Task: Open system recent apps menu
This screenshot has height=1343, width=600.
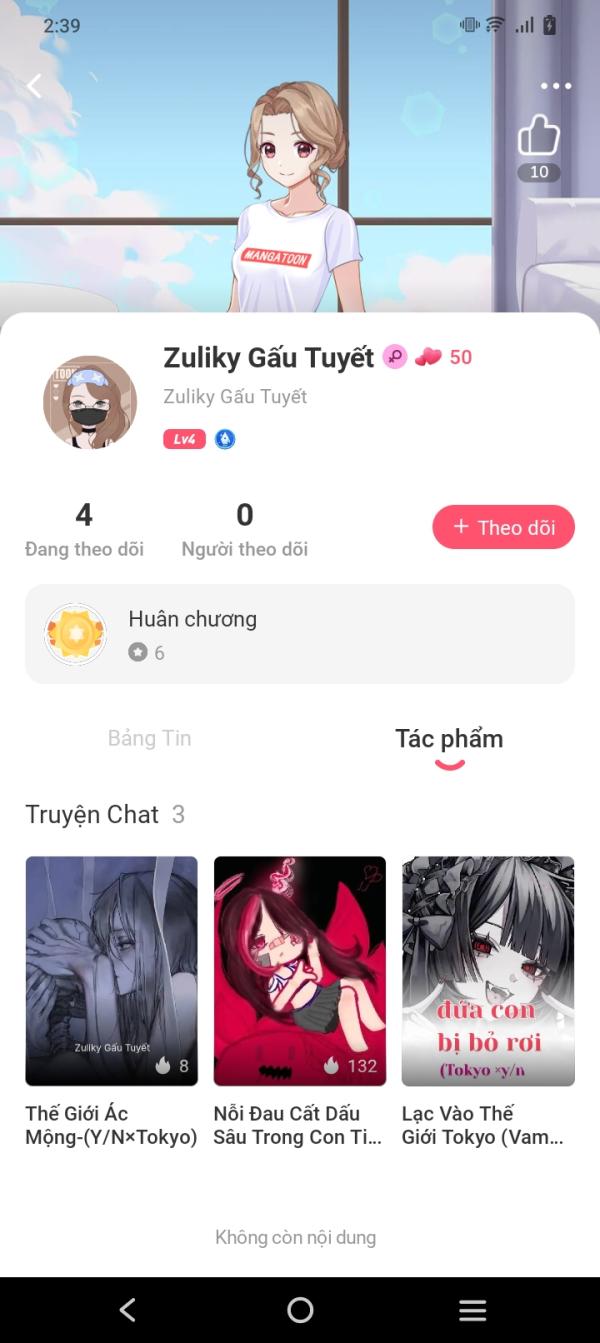Action: click(x=472, y=1310)
